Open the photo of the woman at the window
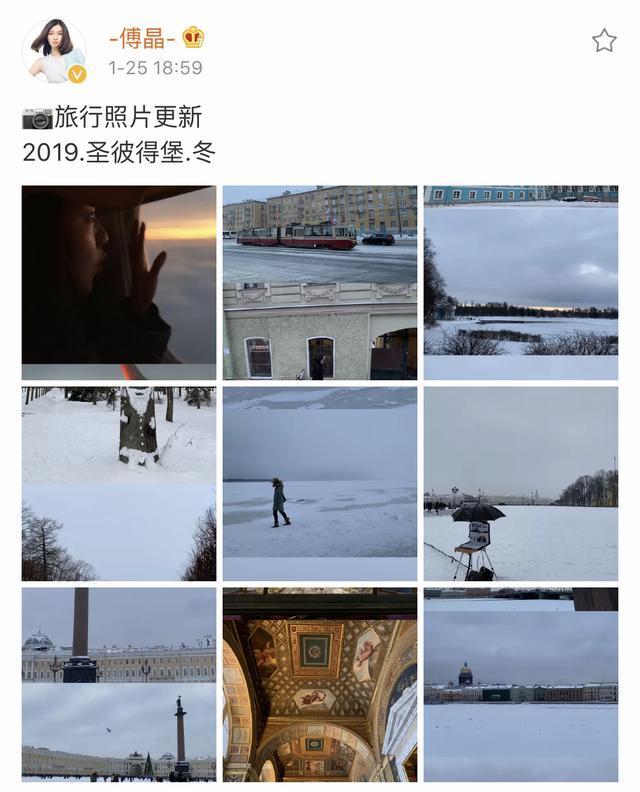This screenshot has width=640, height=792. pos(119,282)
